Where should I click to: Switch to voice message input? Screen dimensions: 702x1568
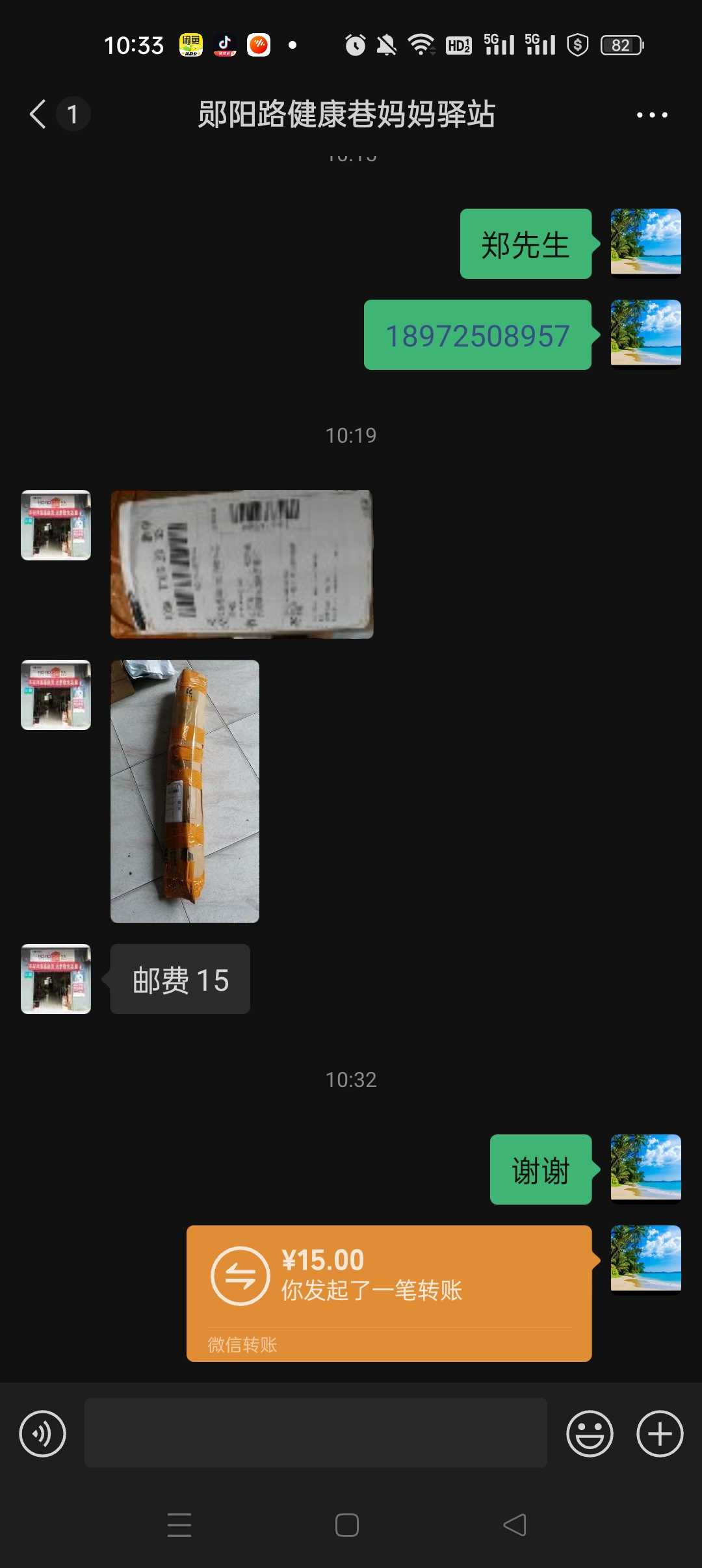(x=43, y=1433)
